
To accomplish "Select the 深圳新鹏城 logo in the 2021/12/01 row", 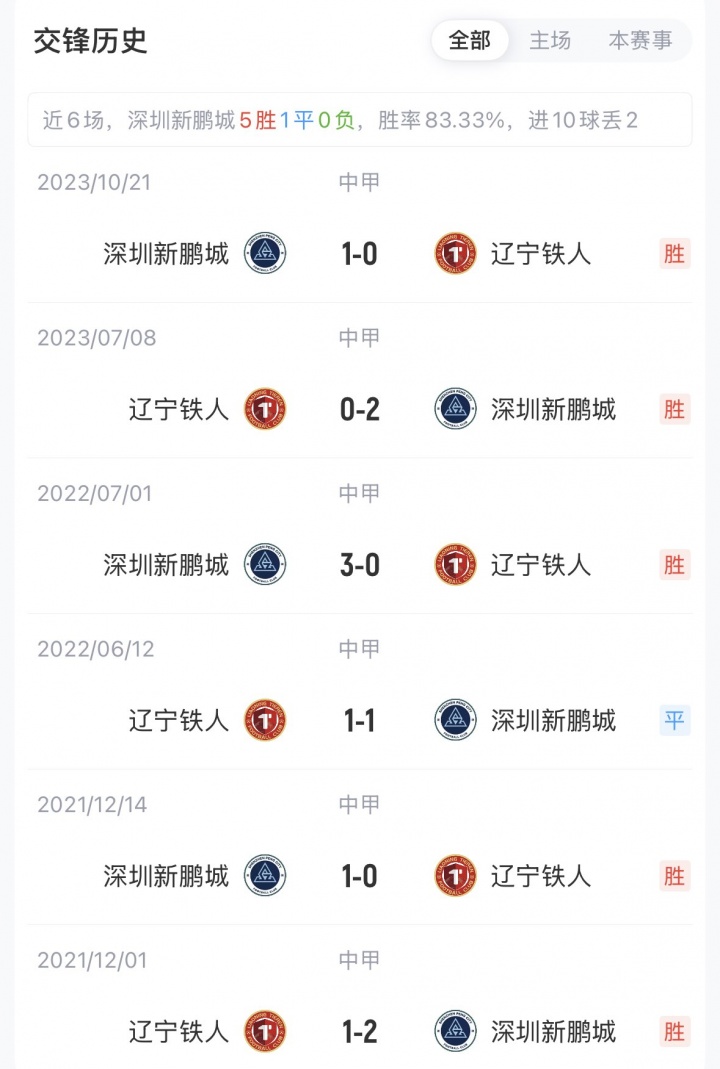I will (455, 1031).
